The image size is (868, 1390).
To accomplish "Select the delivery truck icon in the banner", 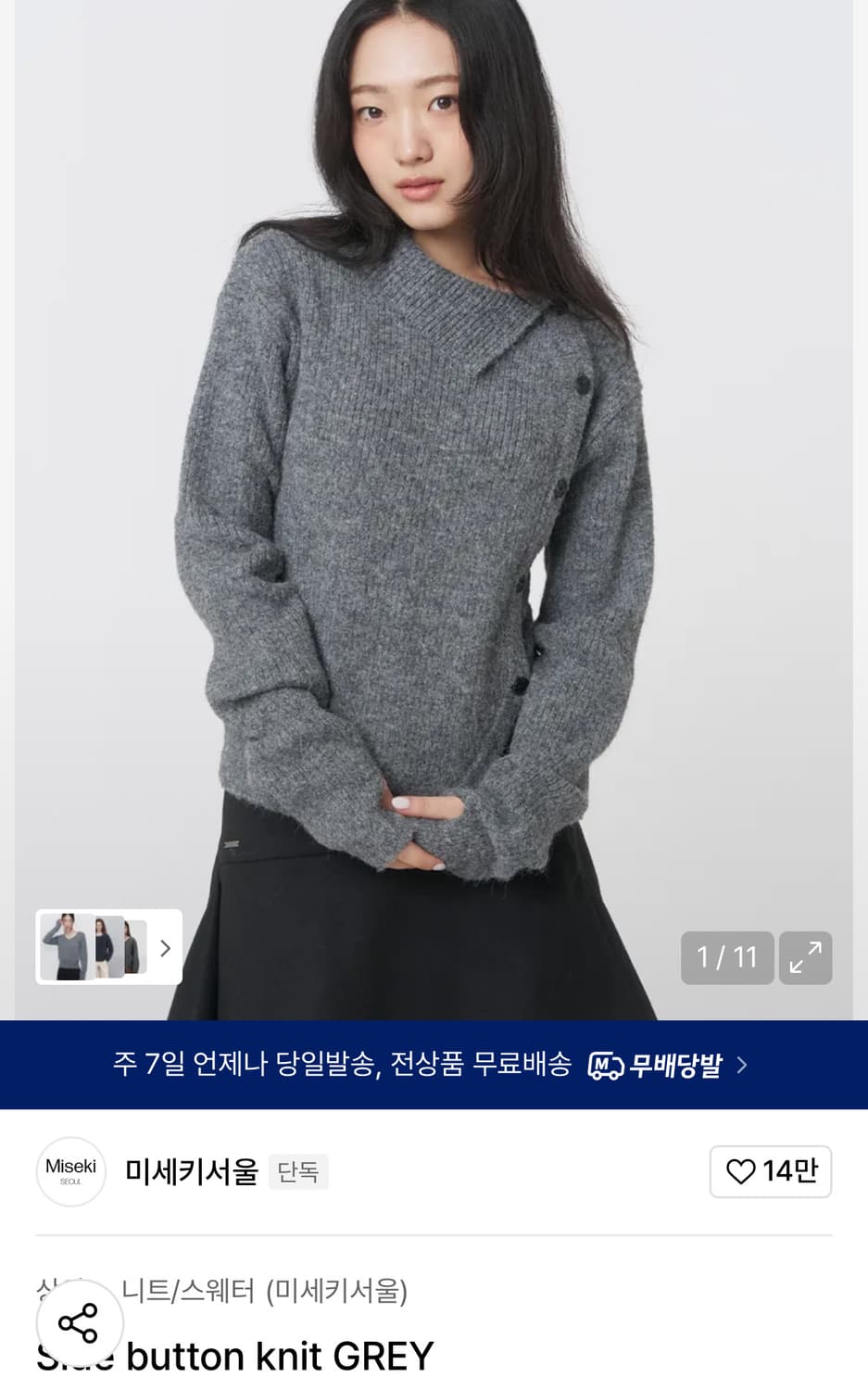I will coord(604,1065).
